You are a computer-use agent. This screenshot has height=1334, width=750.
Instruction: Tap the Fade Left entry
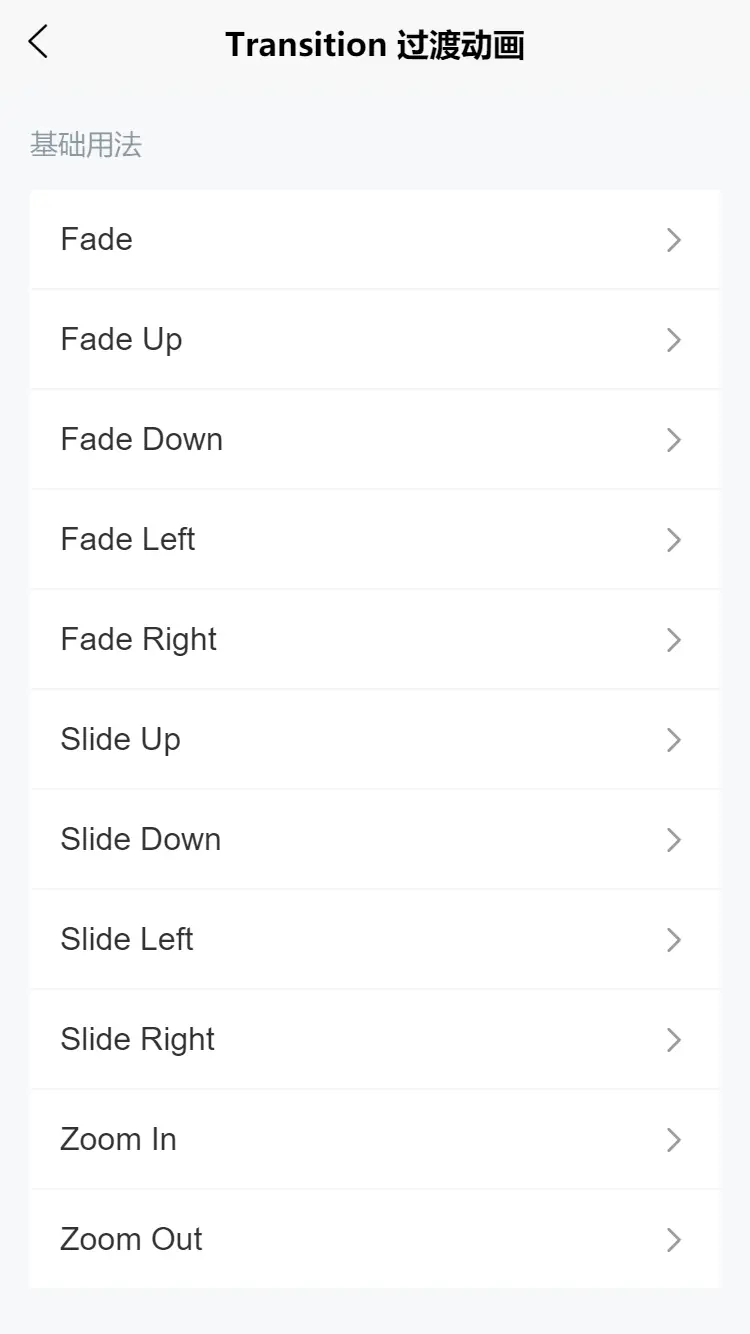[x=375, y=540]
